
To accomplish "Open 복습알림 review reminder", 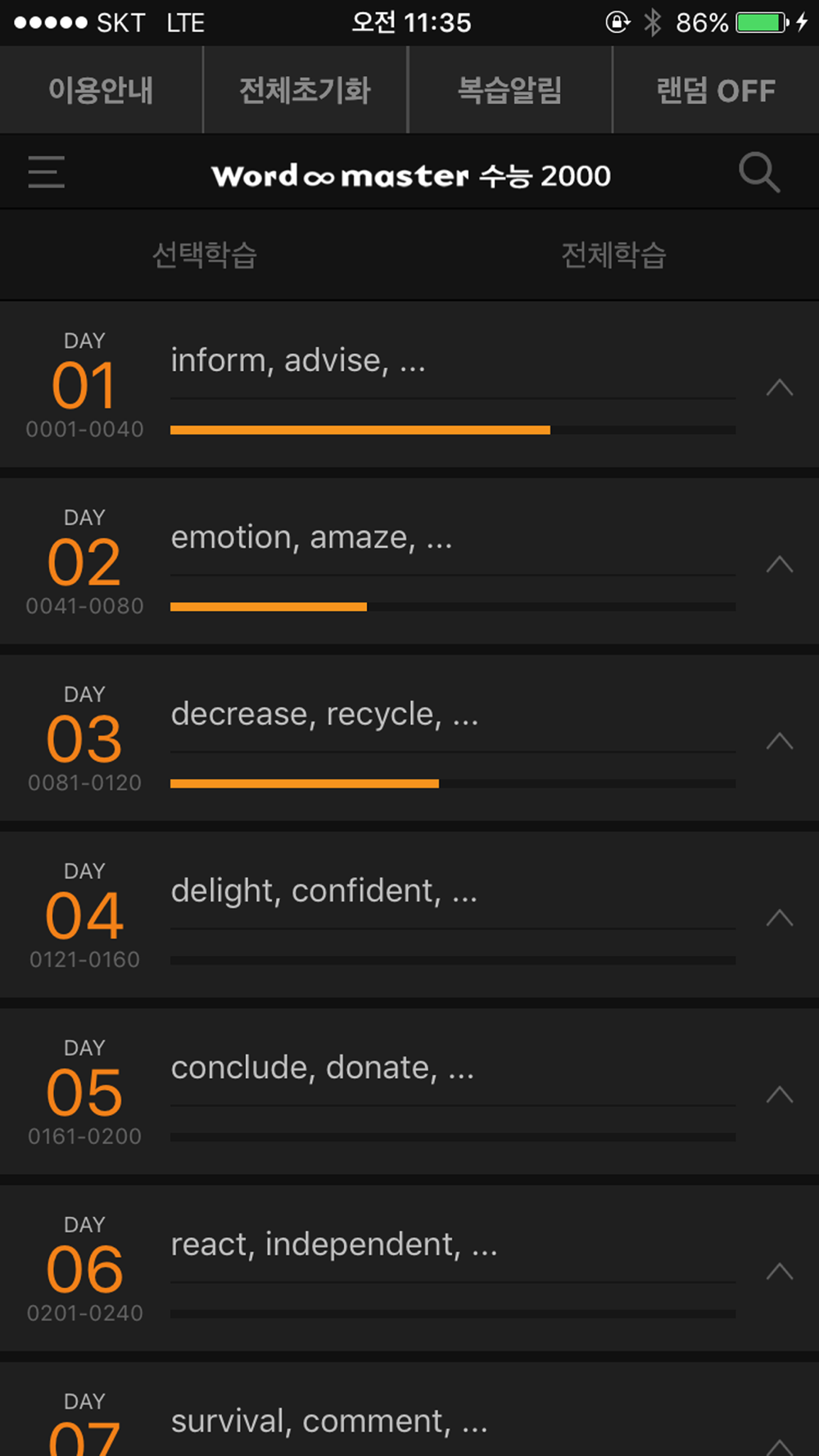I will pyautogui.click(x=510, y=90).
